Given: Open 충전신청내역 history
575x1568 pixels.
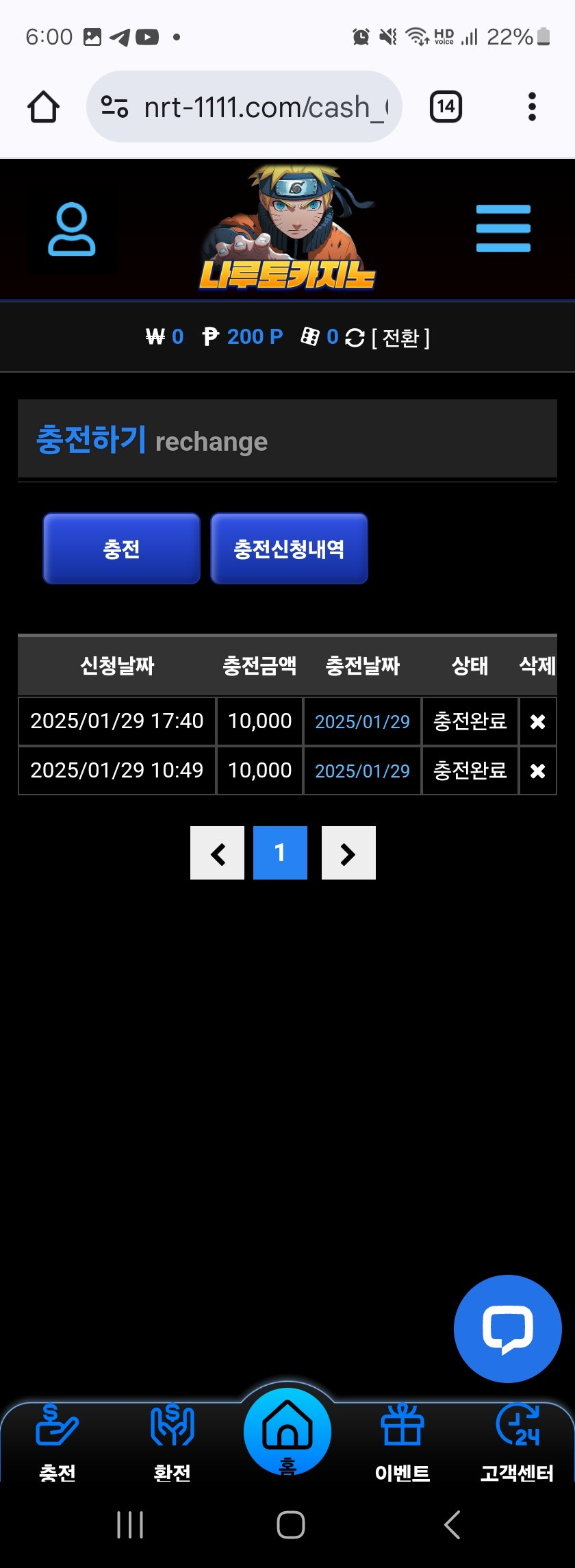Looking at the screenshot, I should [289, 549].
